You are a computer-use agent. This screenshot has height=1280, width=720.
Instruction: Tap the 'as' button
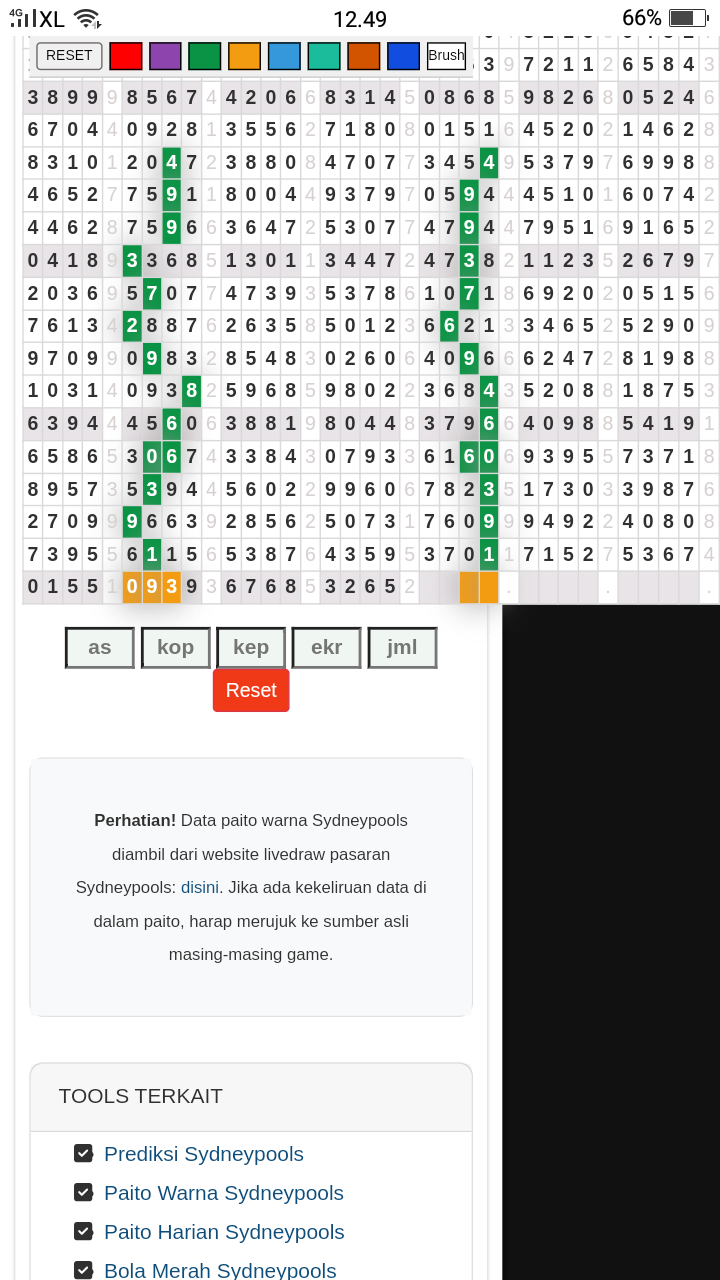click(100, 647)
